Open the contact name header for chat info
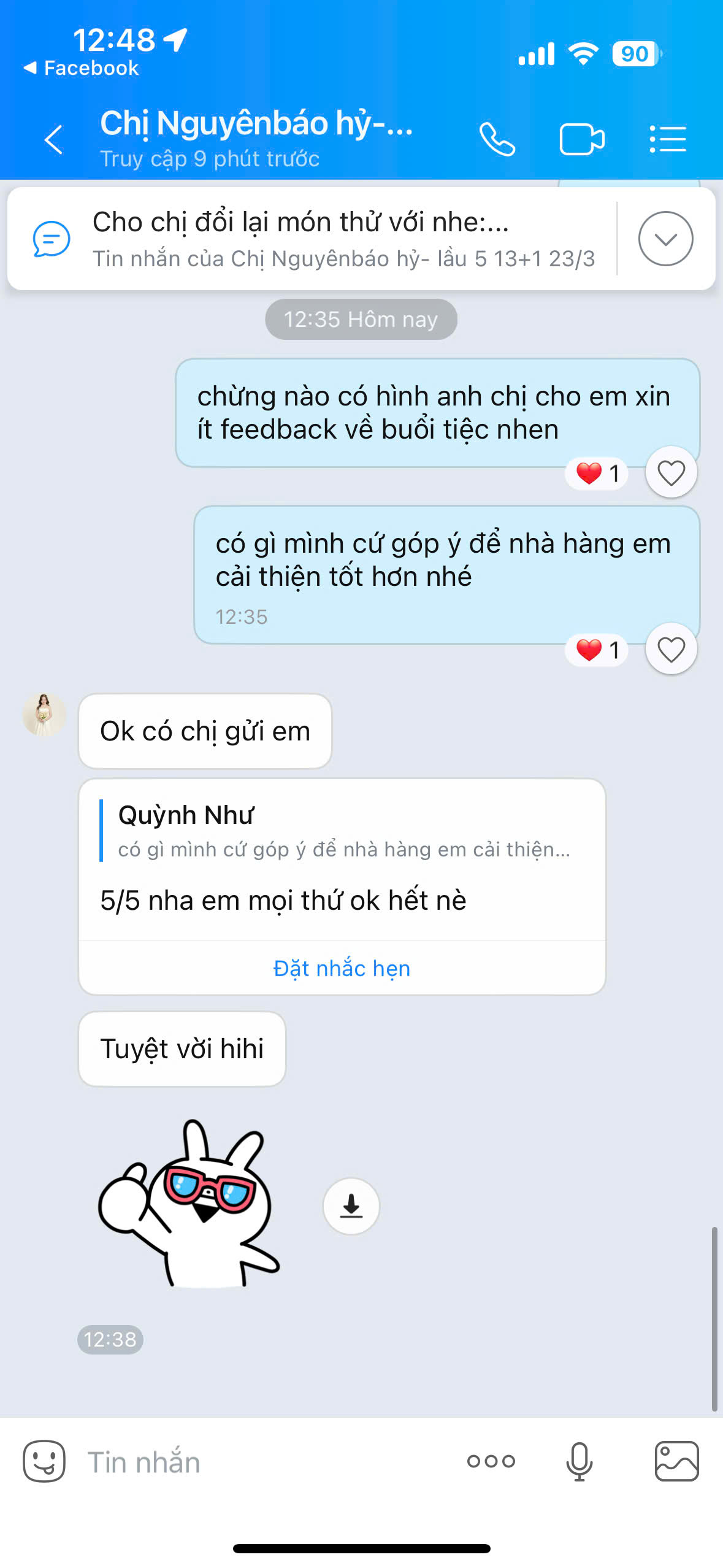 coord(256,136)
